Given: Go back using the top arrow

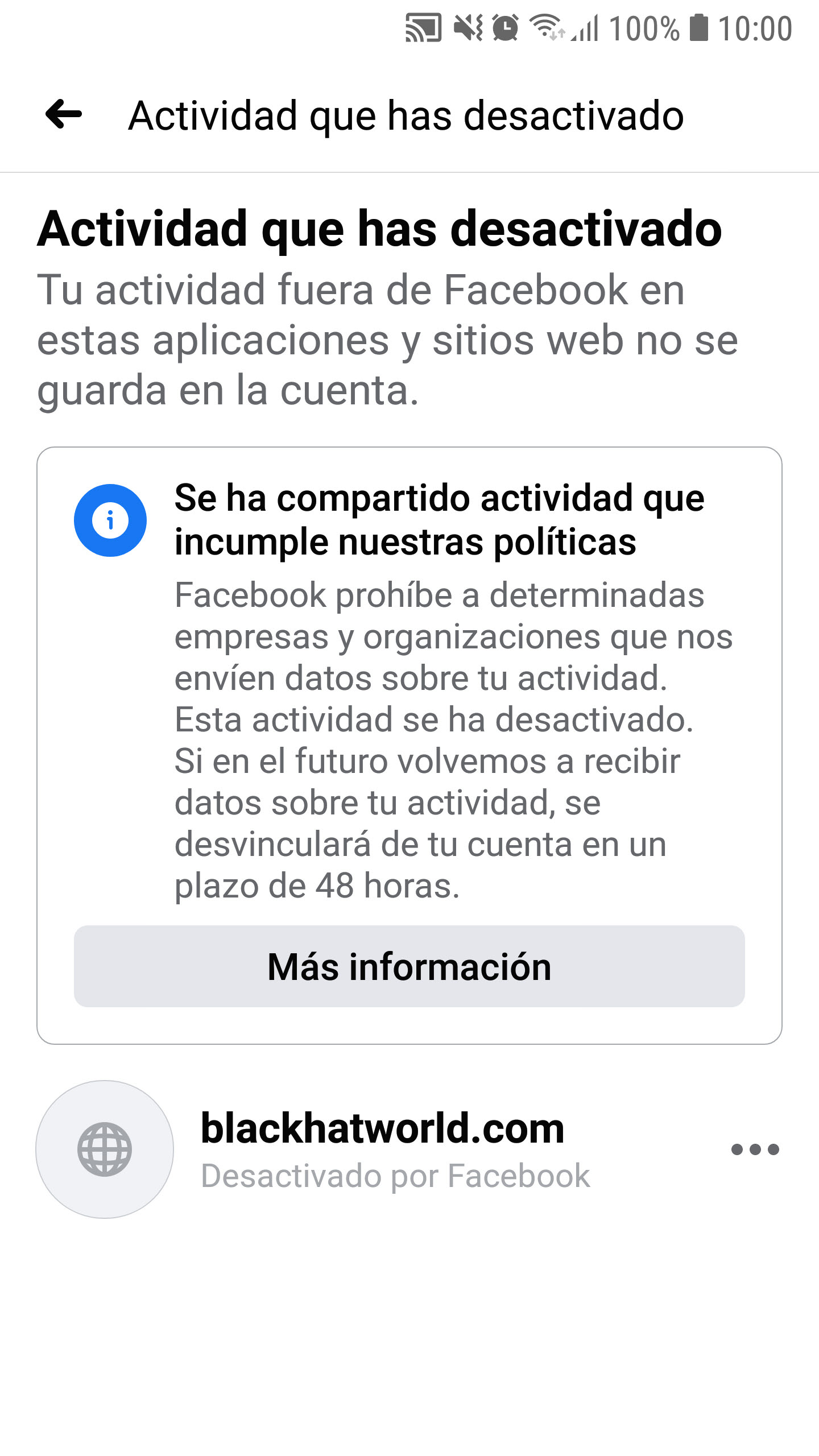Looking at the screenshot, I should click(x=64, y=114).
